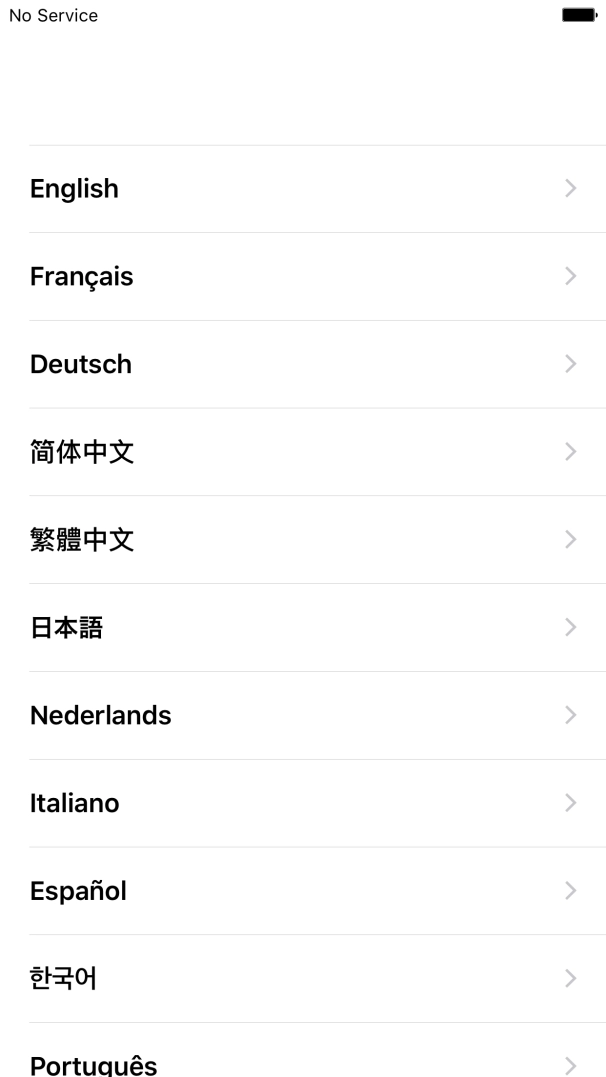Select English as the language
The image size is (606, 1077).
[75, 189]
